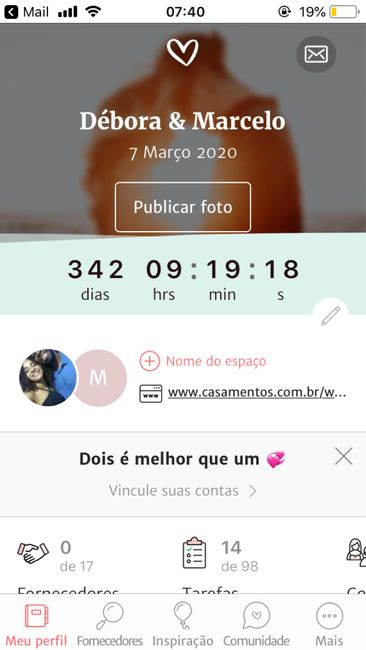Open the couple profile photo

coord(48,378)
